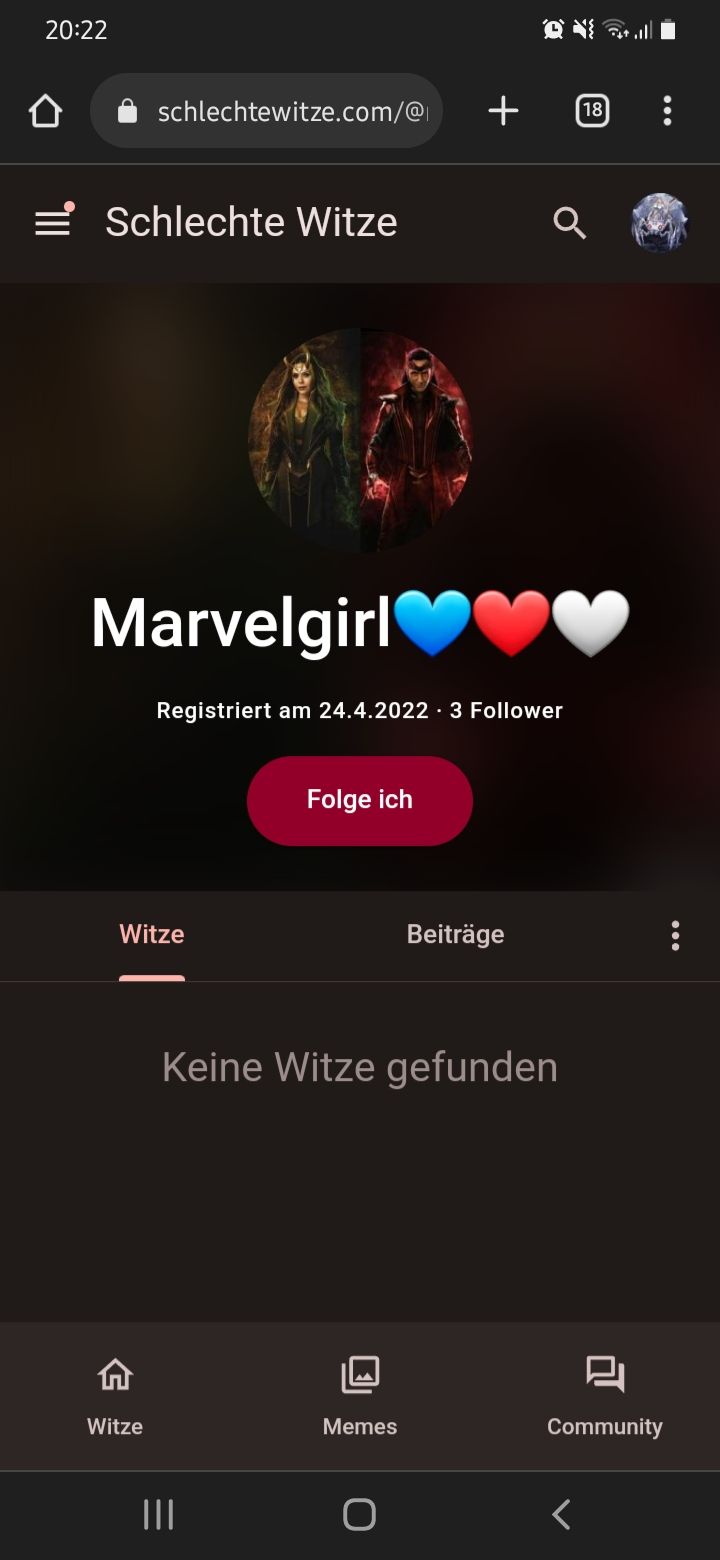Open the Memes section
This screenshot has width=720, height=1560.
pyautogui.click(x=360, y=1397)
